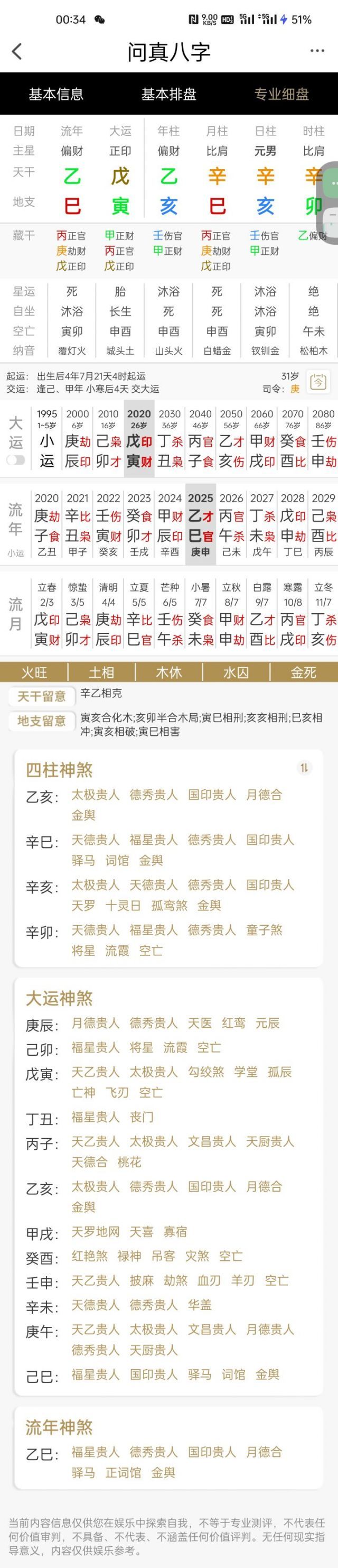Tap the 今 calendar icon
Screen dimensions: 338x1568
[318, 382]
